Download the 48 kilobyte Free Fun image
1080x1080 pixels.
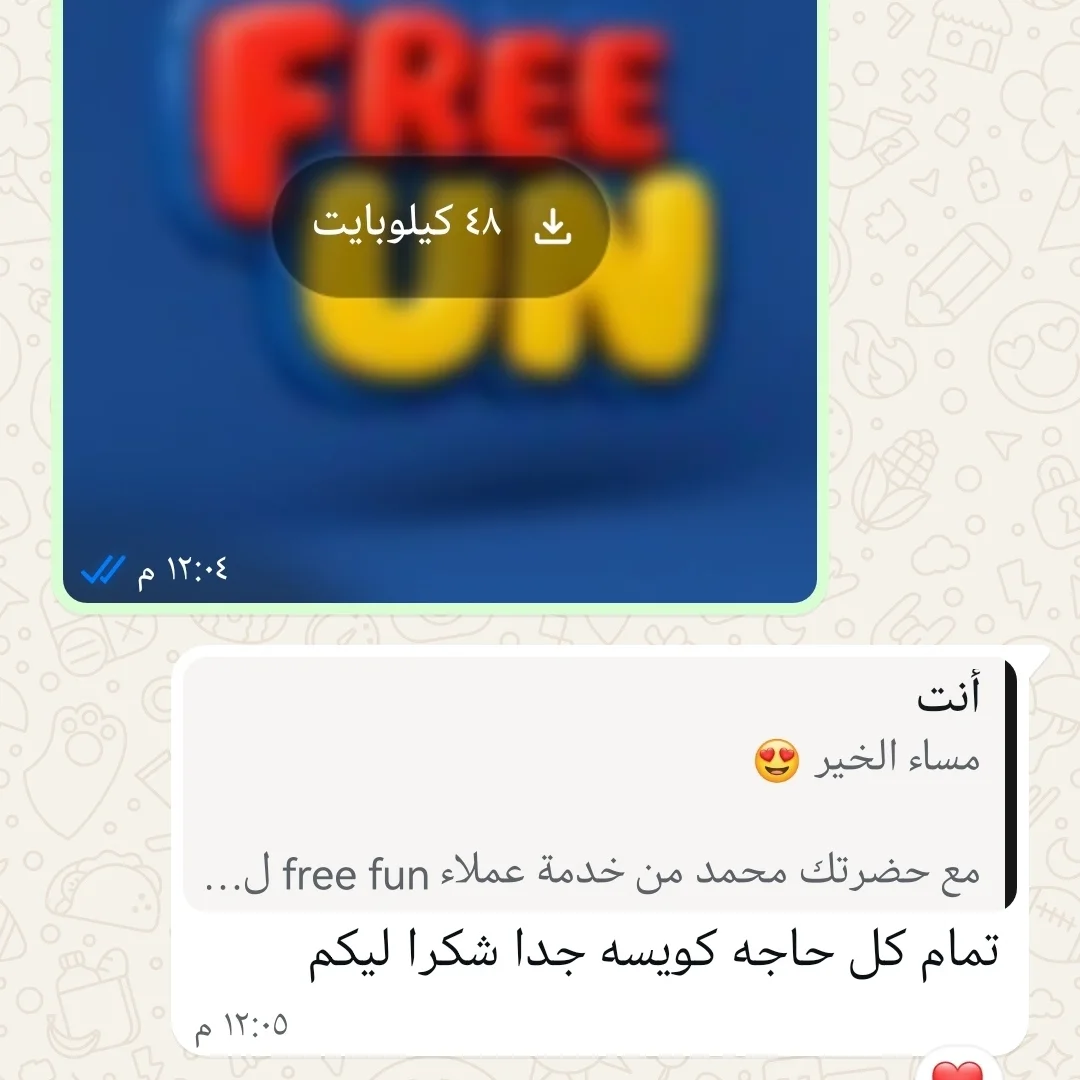(x=441, y=226)
